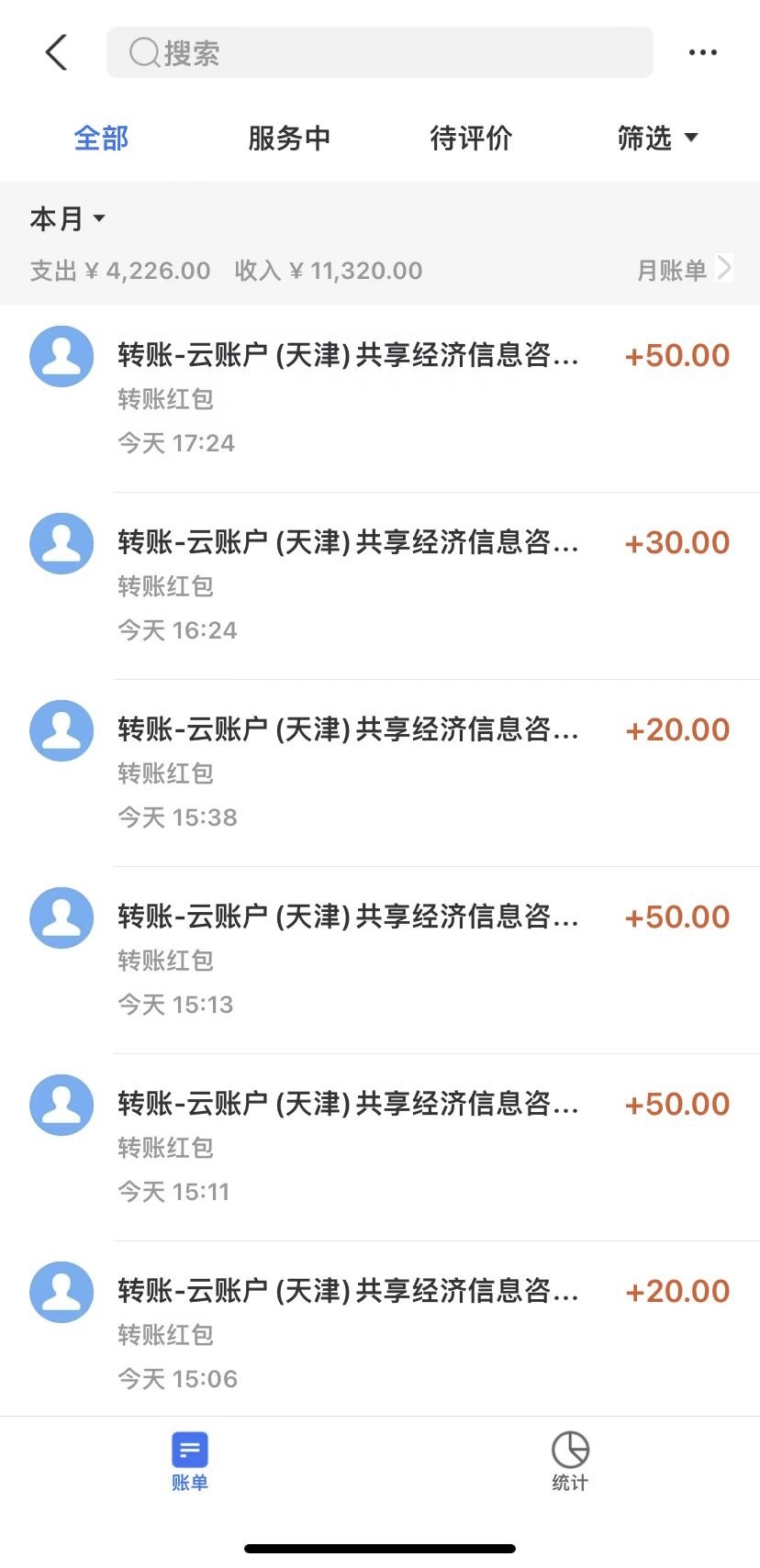Image resolution: width=760 pixels, height=1568 pixels.
Task: Click the 收入 ¥11,320.00 income summary
Action: (326, 270)
